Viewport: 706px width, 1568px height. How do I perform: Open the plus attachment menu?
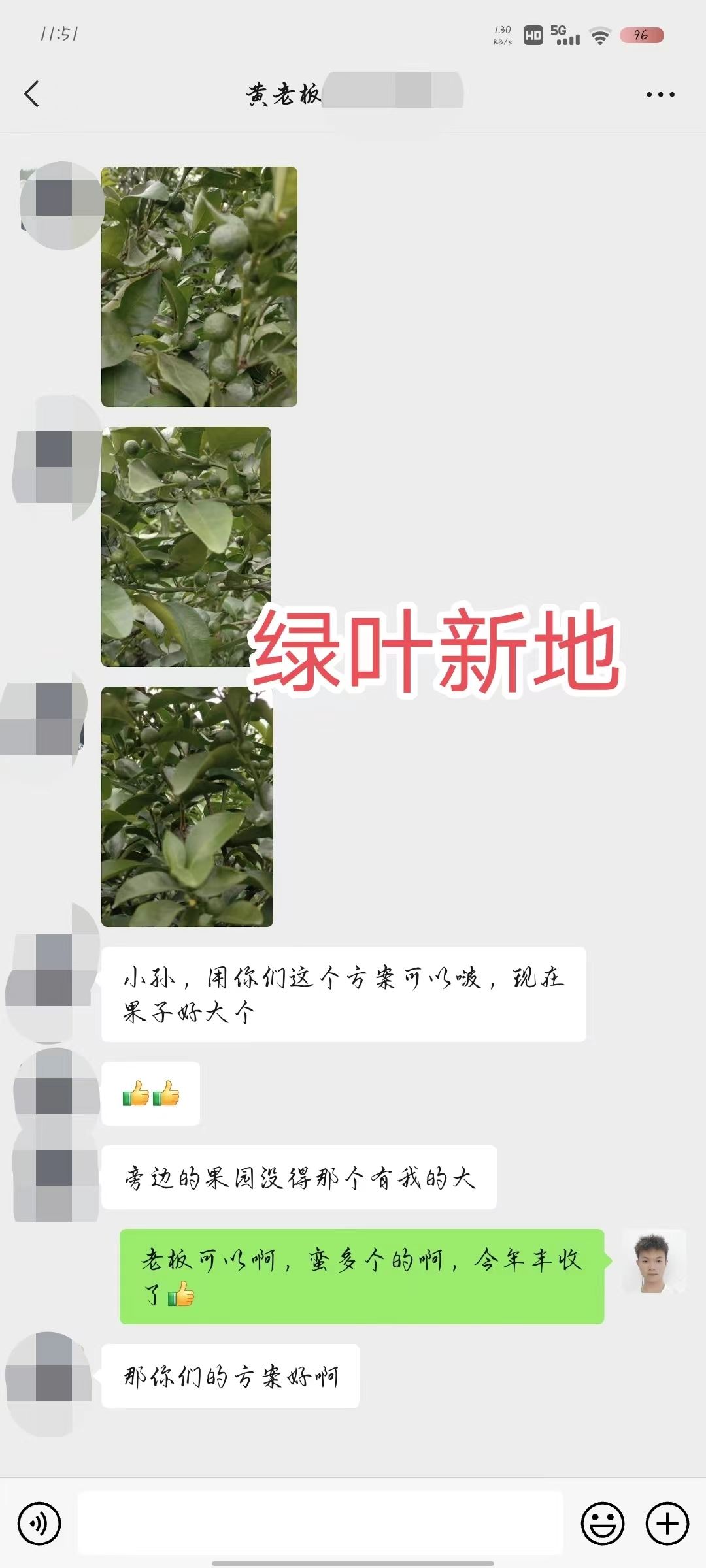pos(667,1524)
